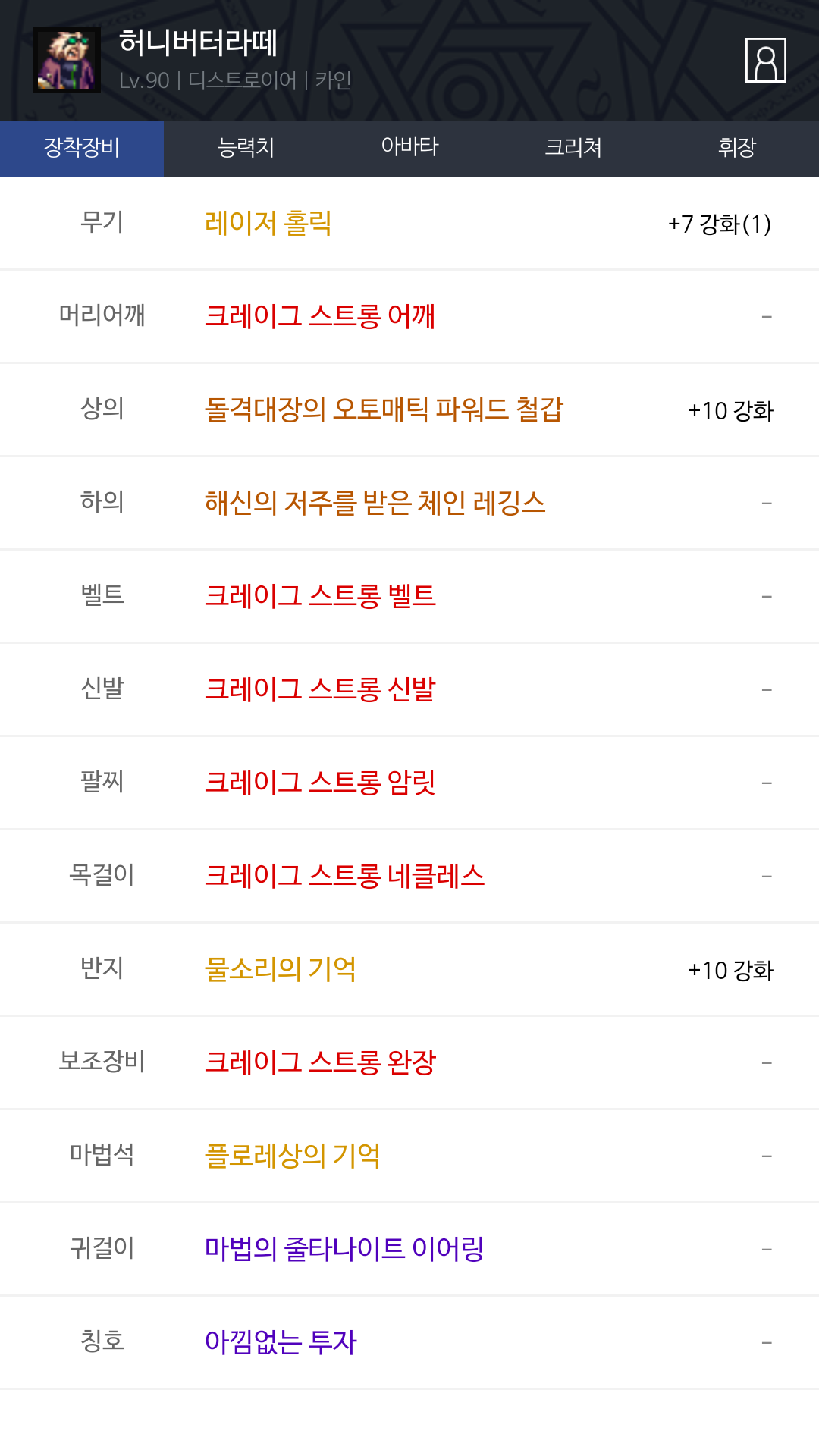
Task: View ring item 물소리의 기억
Action: click(x=281, y=969)
